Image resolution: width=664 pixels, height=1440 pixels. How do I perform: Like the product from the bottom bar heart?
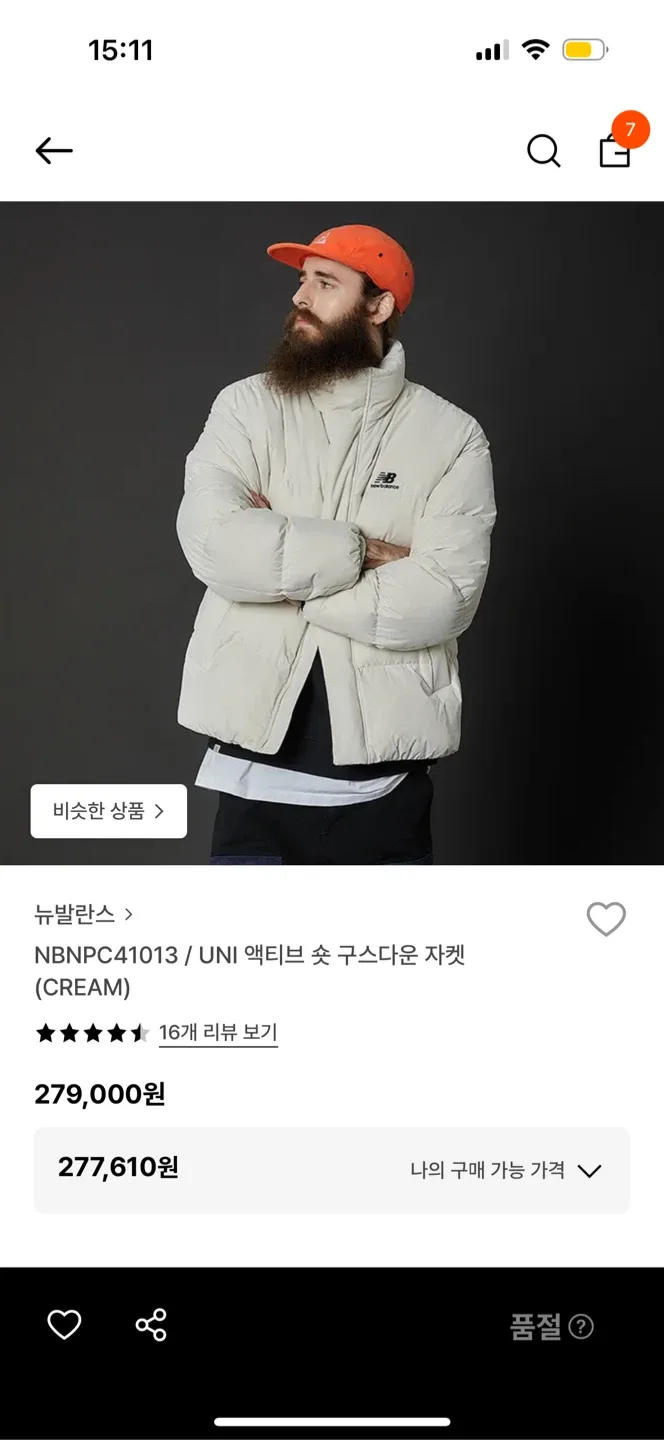coord(64,1326)
